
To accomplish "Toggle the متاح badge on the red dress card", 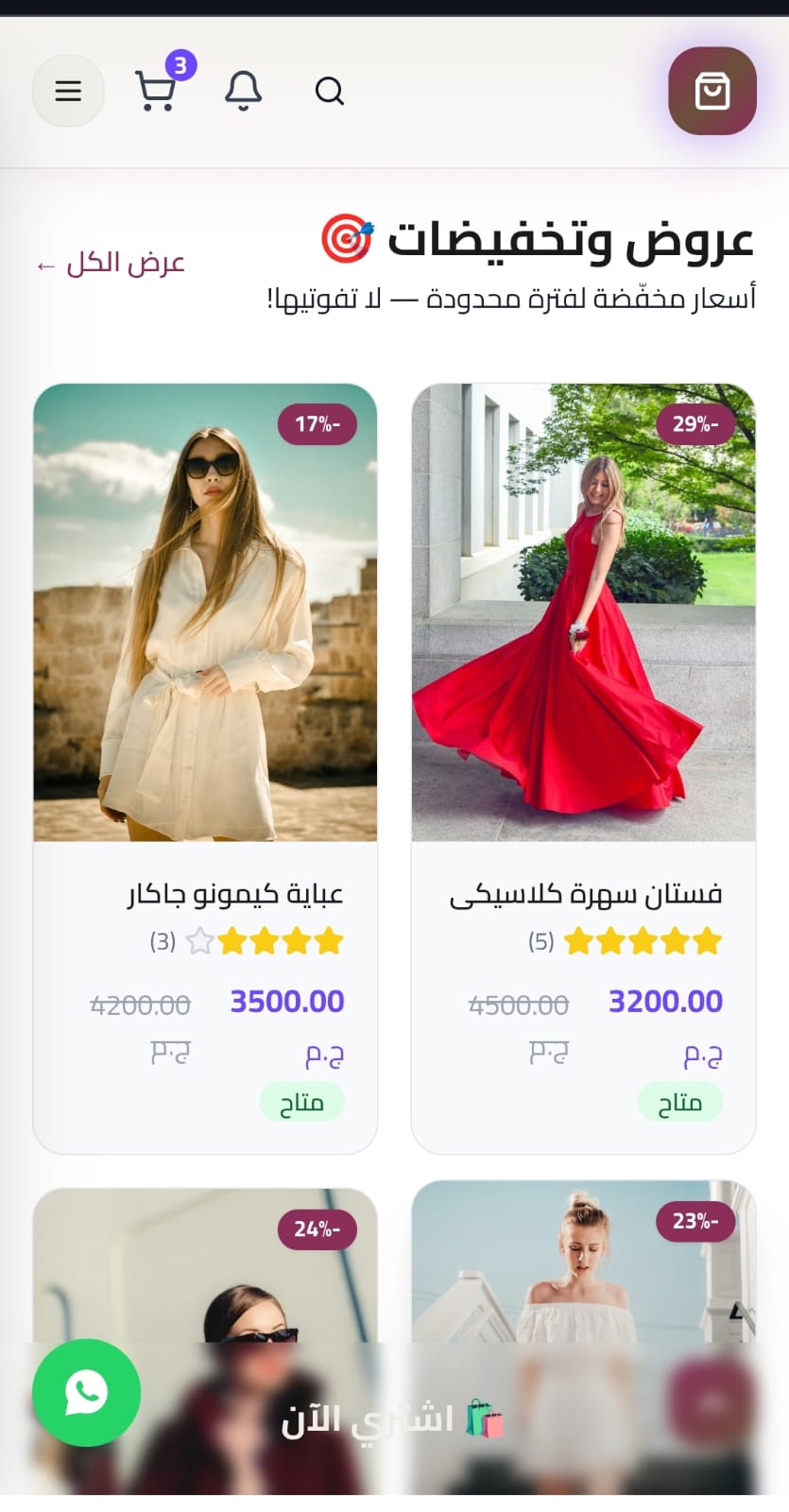I will click(680, 1101).
